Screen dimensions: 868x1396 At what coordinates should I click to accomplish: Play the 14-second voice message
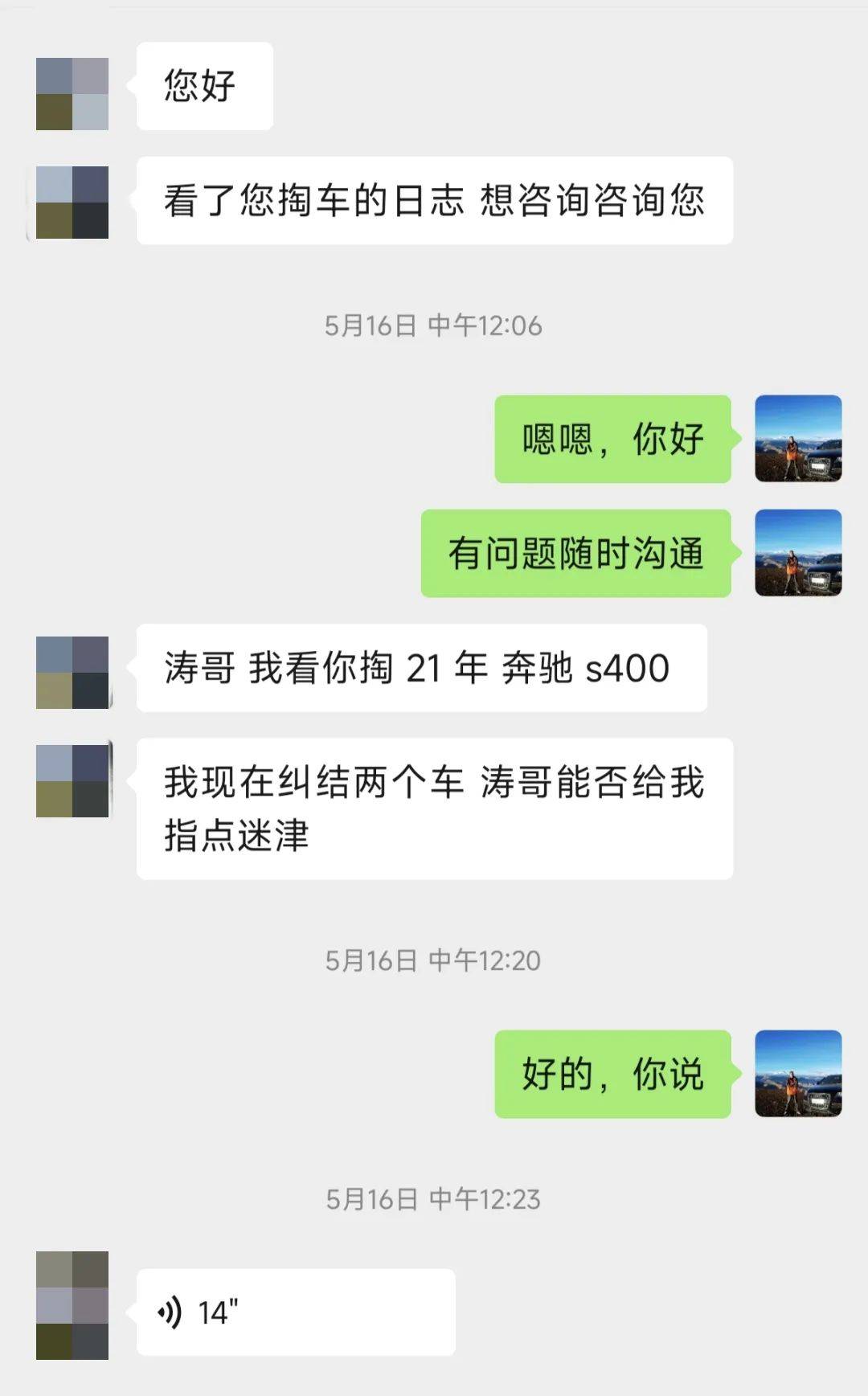point(295,1312)
